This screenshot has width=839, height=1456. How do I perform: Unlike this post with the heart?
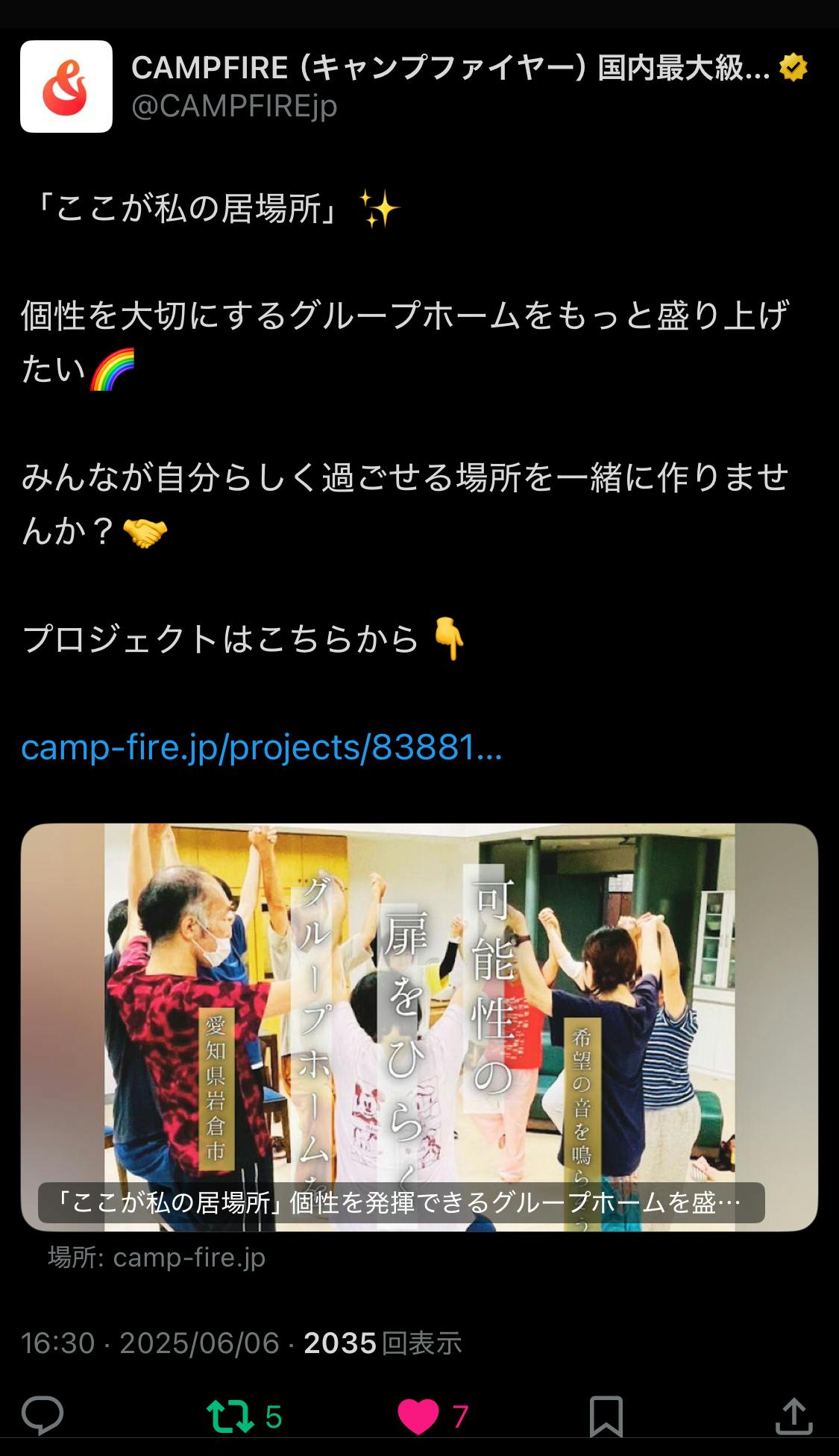tap(418, 1416)
